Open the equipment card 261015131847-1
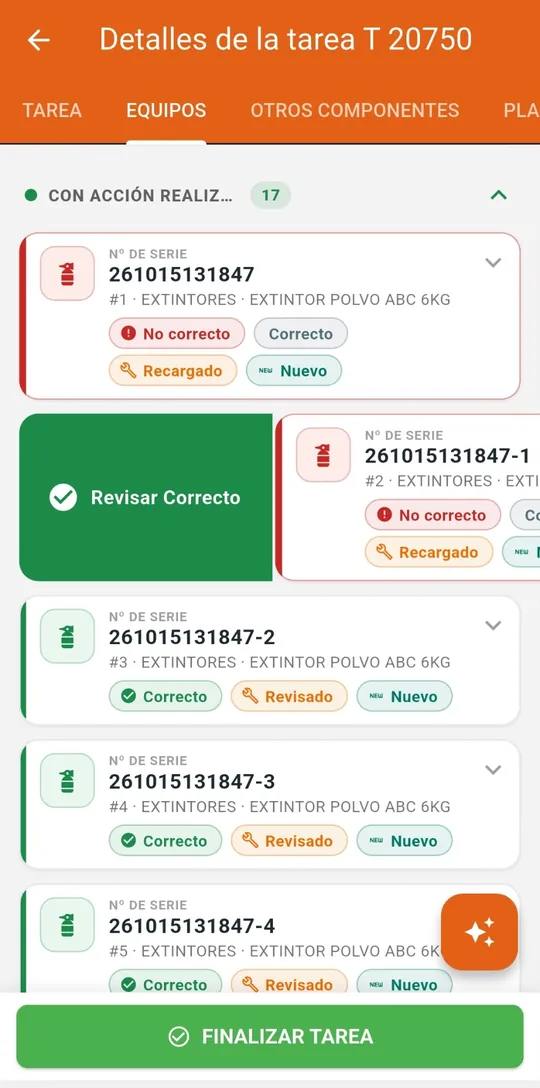 coord(408,498)
